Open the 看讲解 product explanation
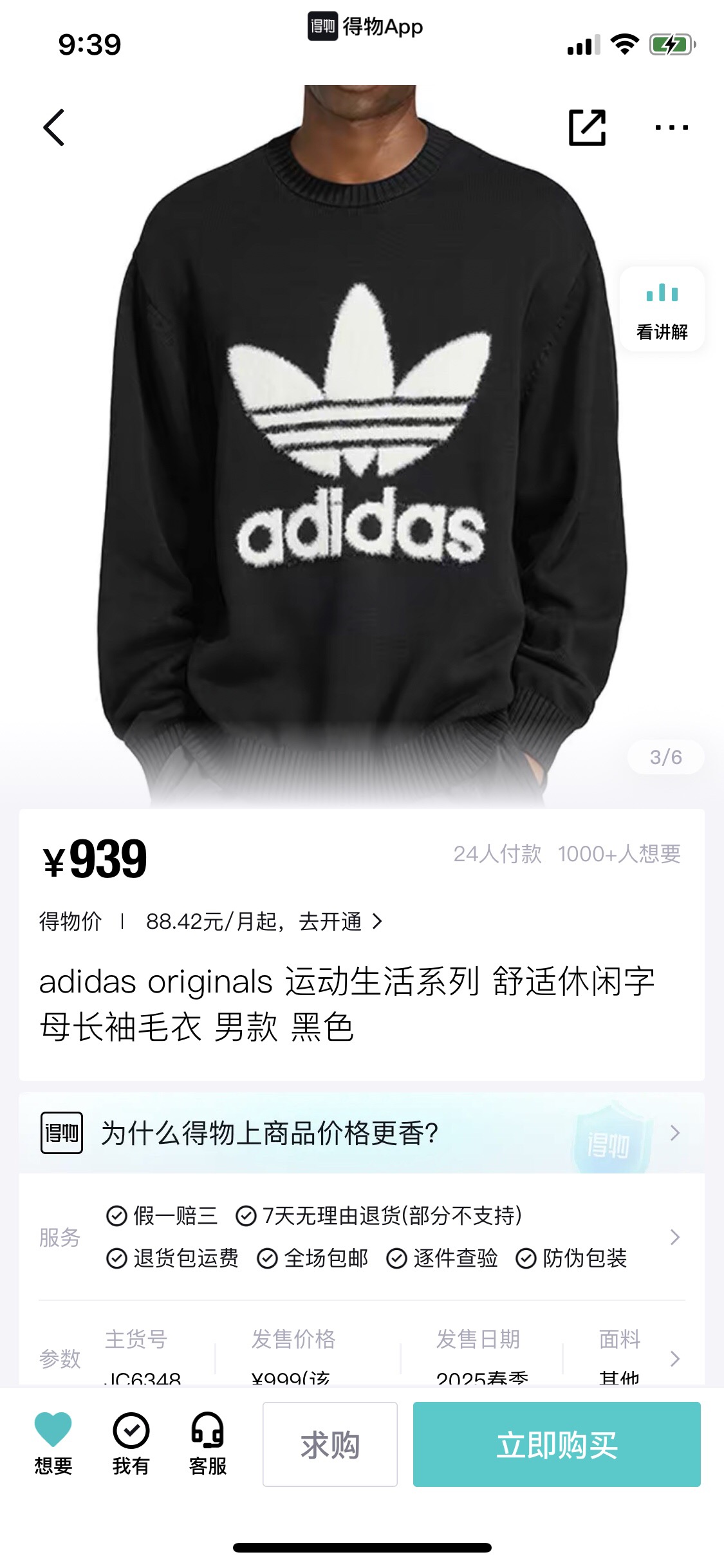 pos(662,310)
